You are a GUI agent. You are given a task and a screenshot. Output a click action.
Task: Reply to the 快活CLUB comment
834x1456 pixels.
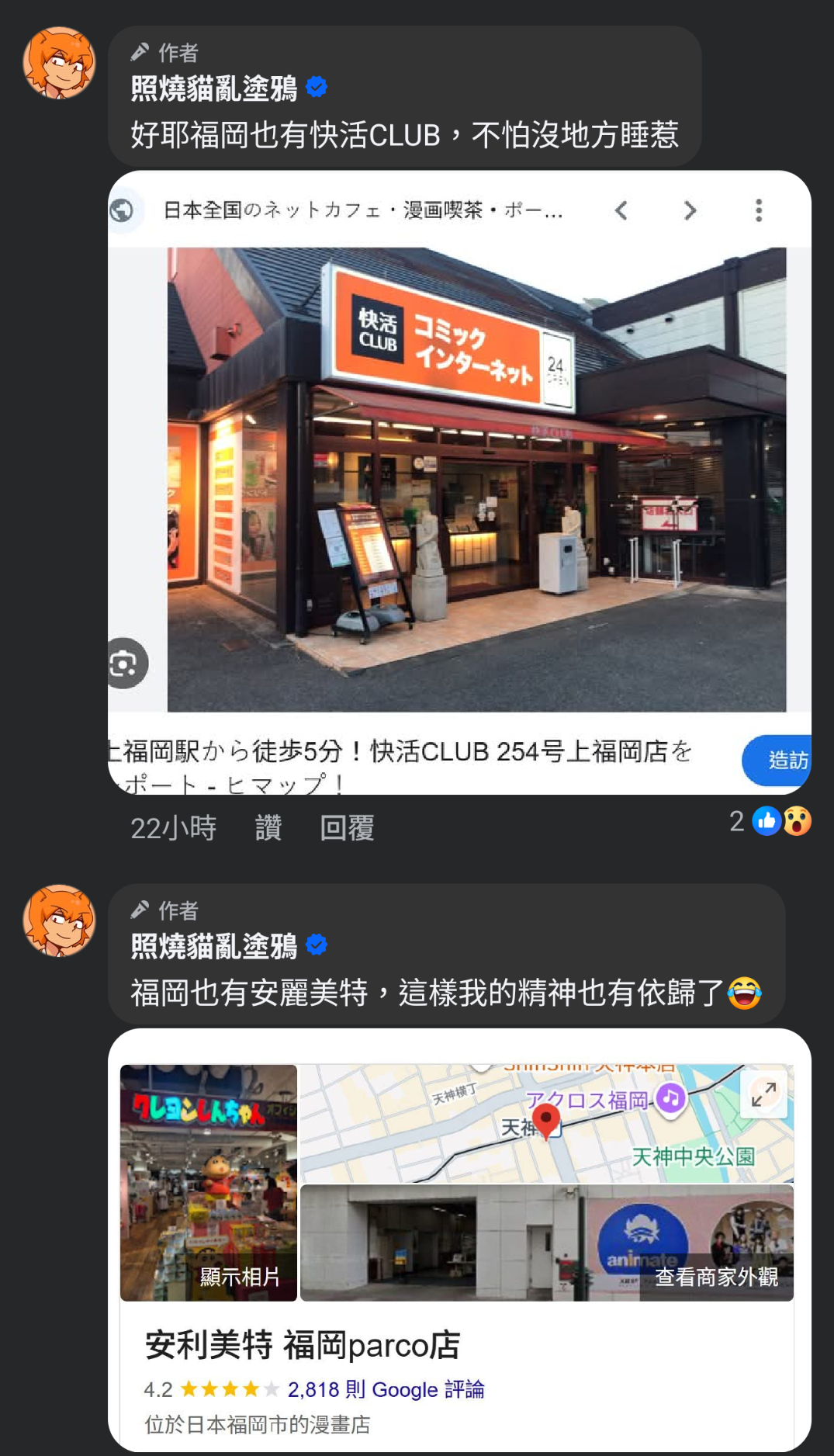click(347, 828)
